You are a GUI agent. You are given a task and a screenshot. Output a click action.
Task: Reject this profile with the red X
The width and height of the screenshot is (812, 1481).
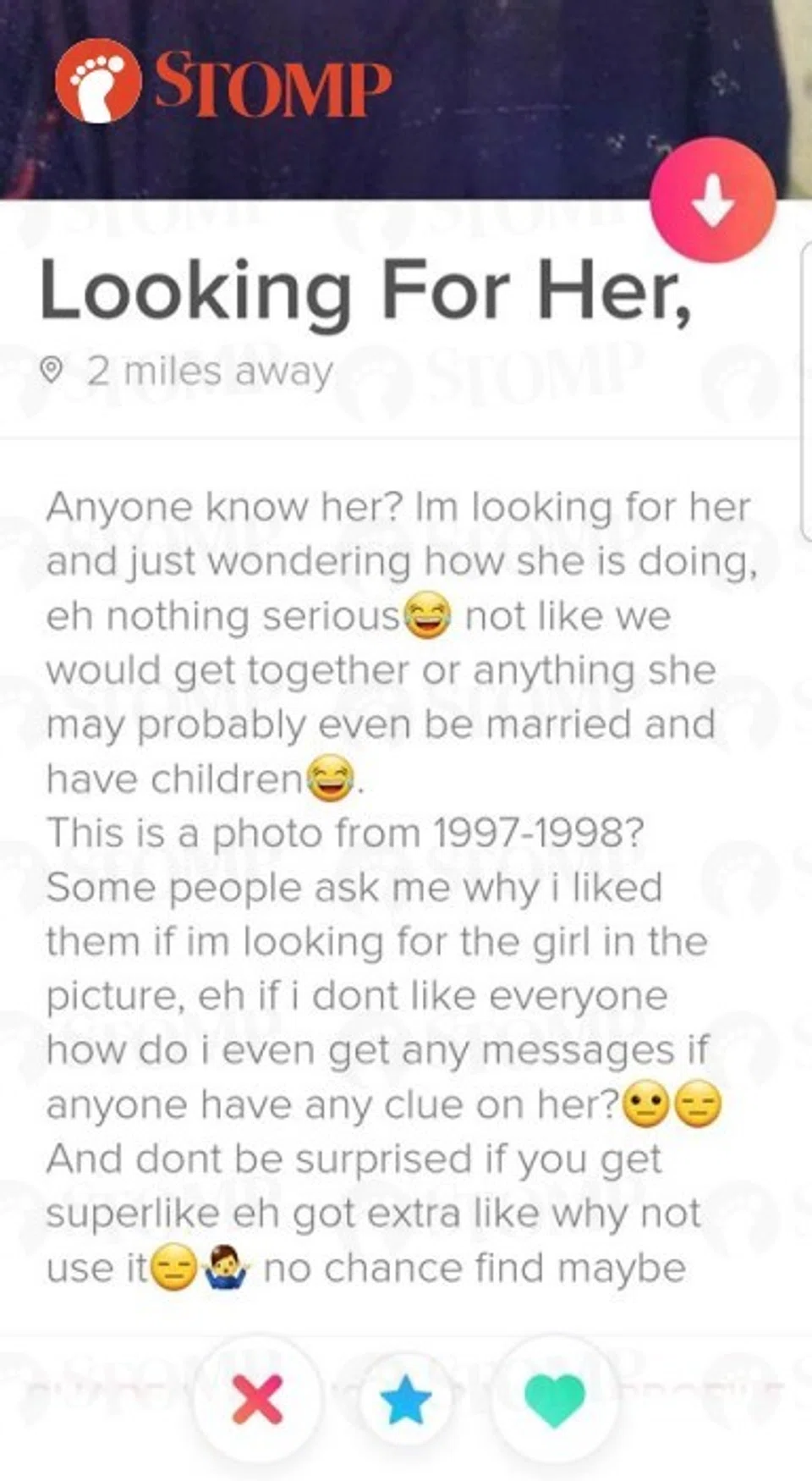point(257,1399)
